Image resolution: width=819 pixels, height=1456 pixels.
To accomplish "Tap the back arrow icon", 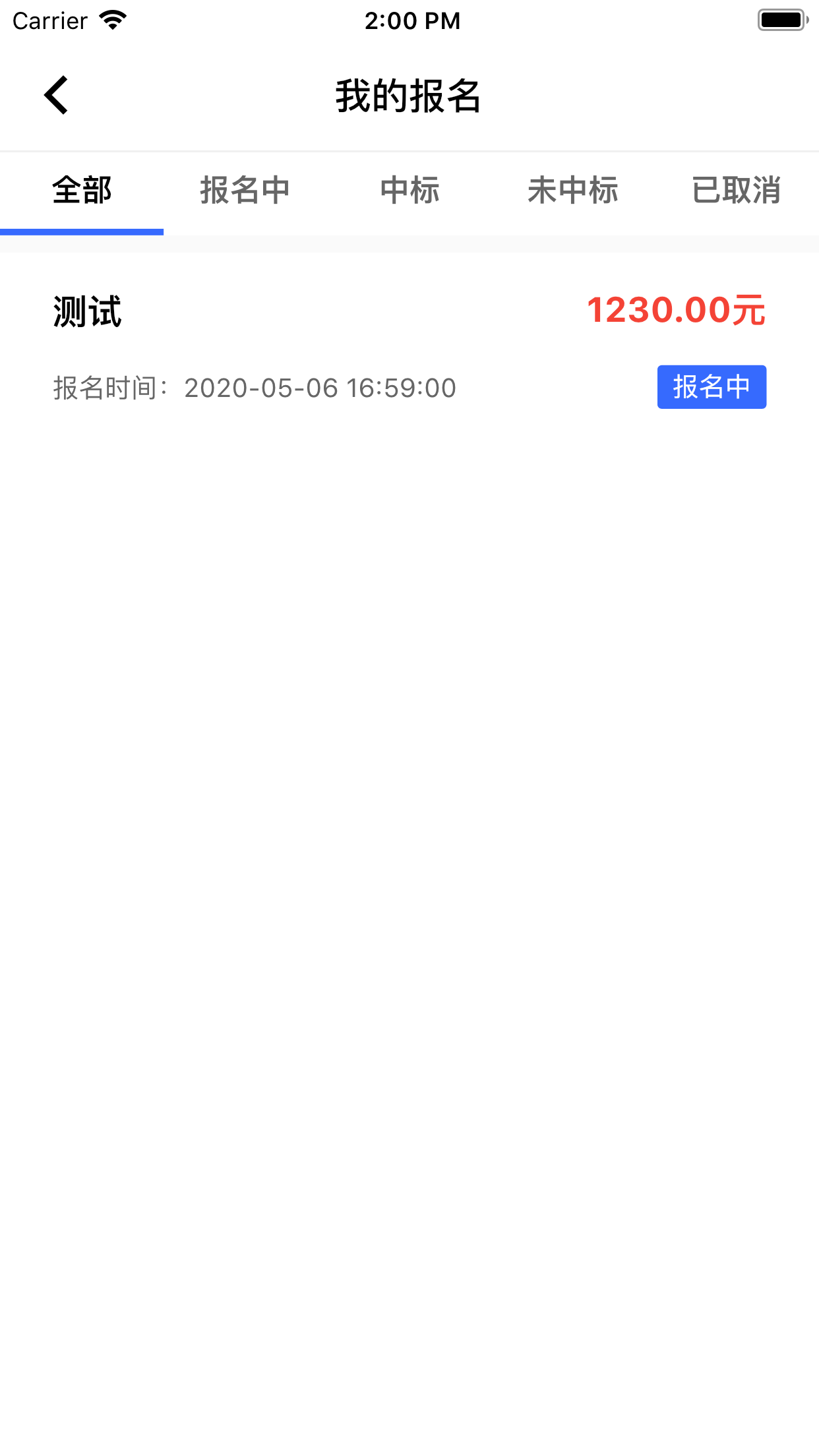I will click(x=57, y=94).
